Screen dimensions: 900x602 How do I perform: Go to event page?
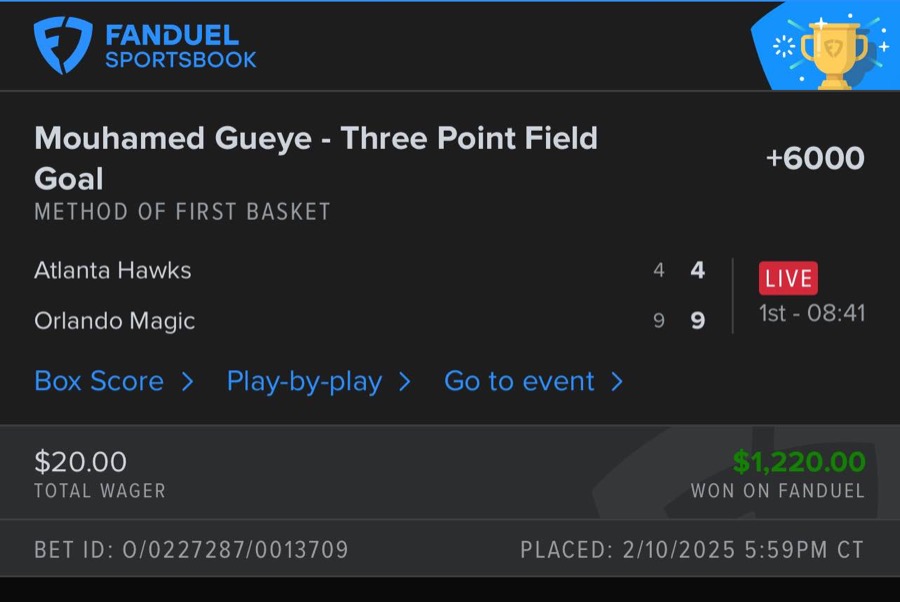tap(533, 381)
